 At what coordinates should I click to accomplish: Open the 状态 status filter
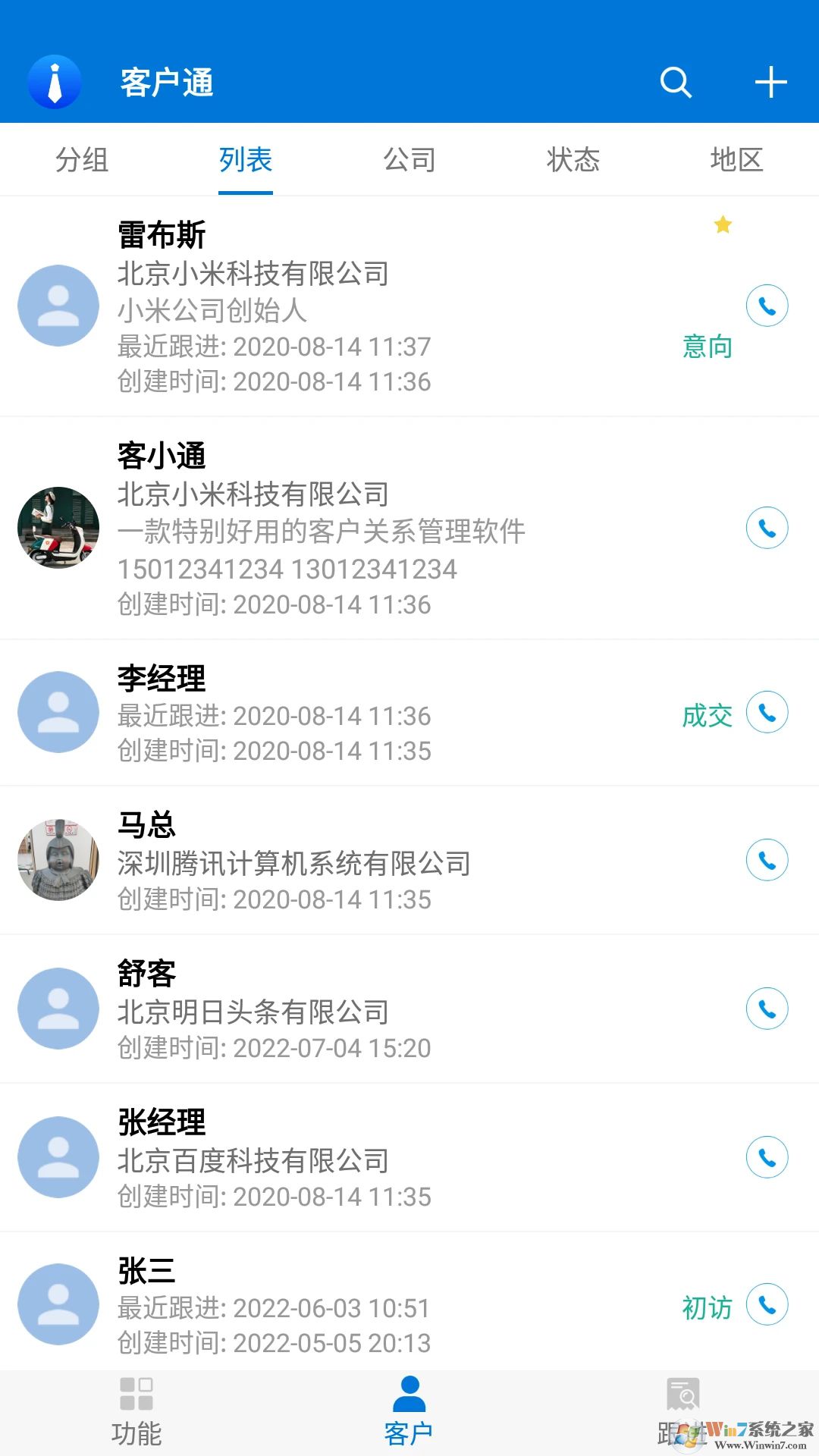tap(574, 160)
